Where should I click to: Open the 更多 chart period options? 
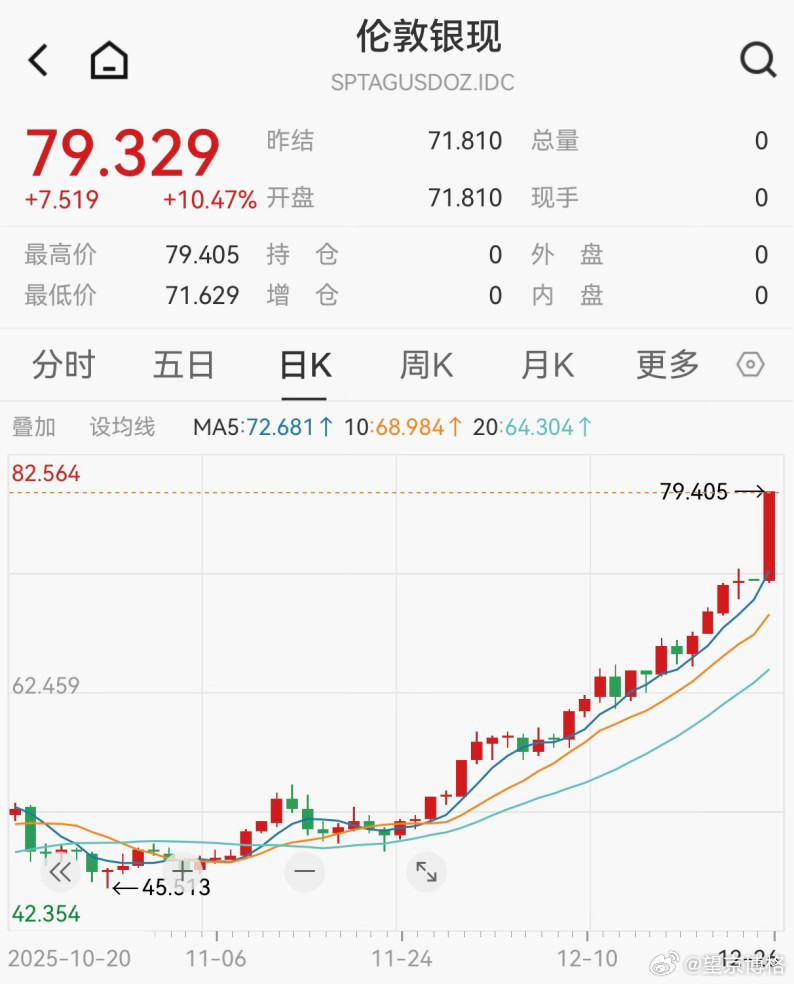(666, 365)
